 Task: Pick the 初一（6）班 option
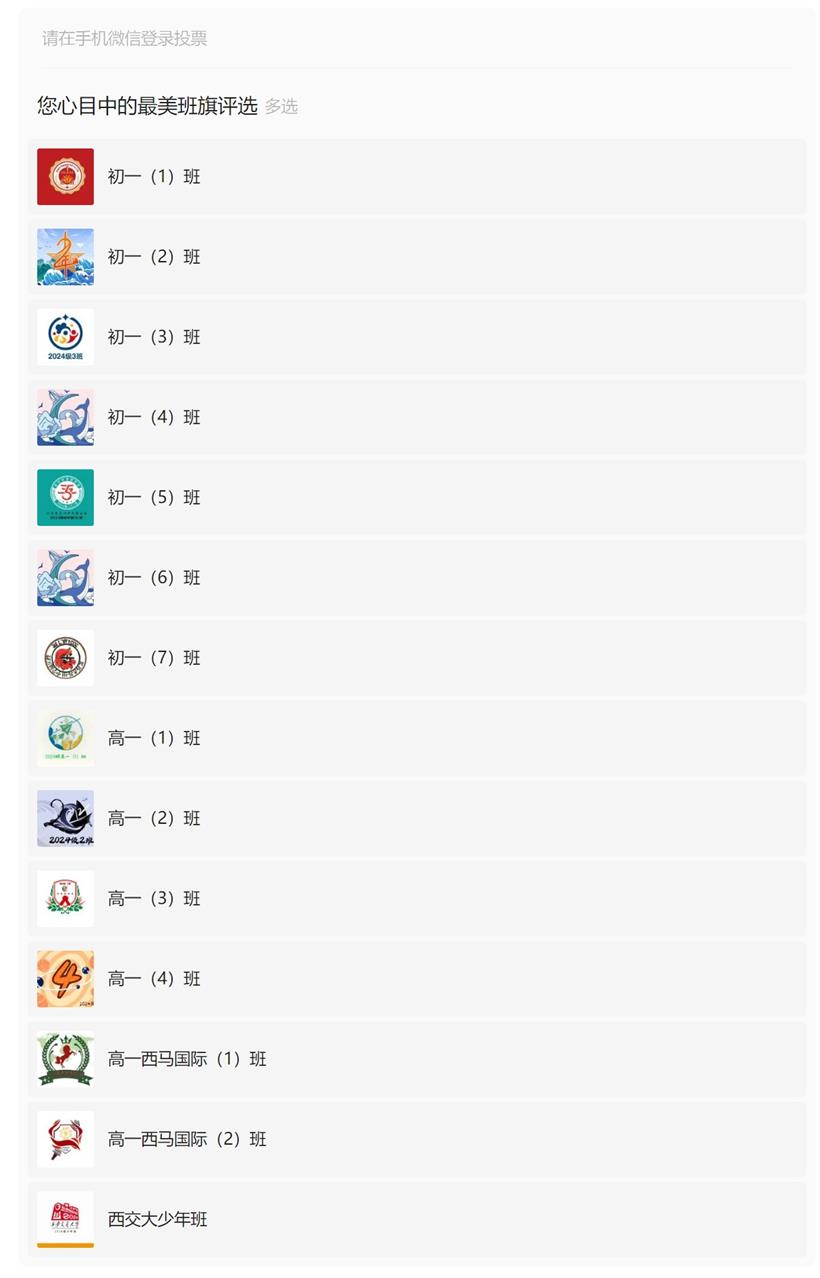point(154,578)
